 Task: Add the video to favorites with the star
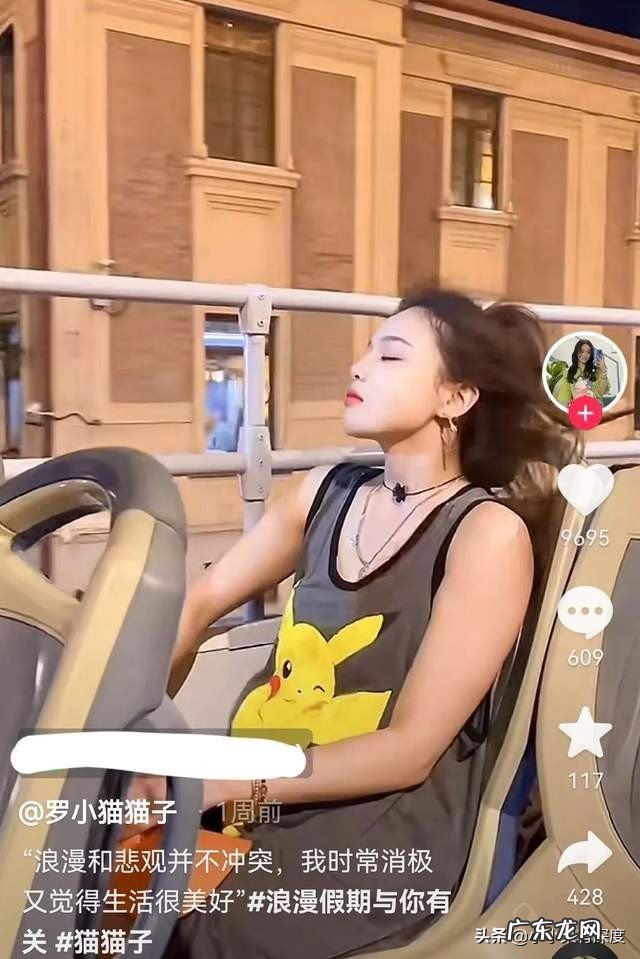[585, 733]
